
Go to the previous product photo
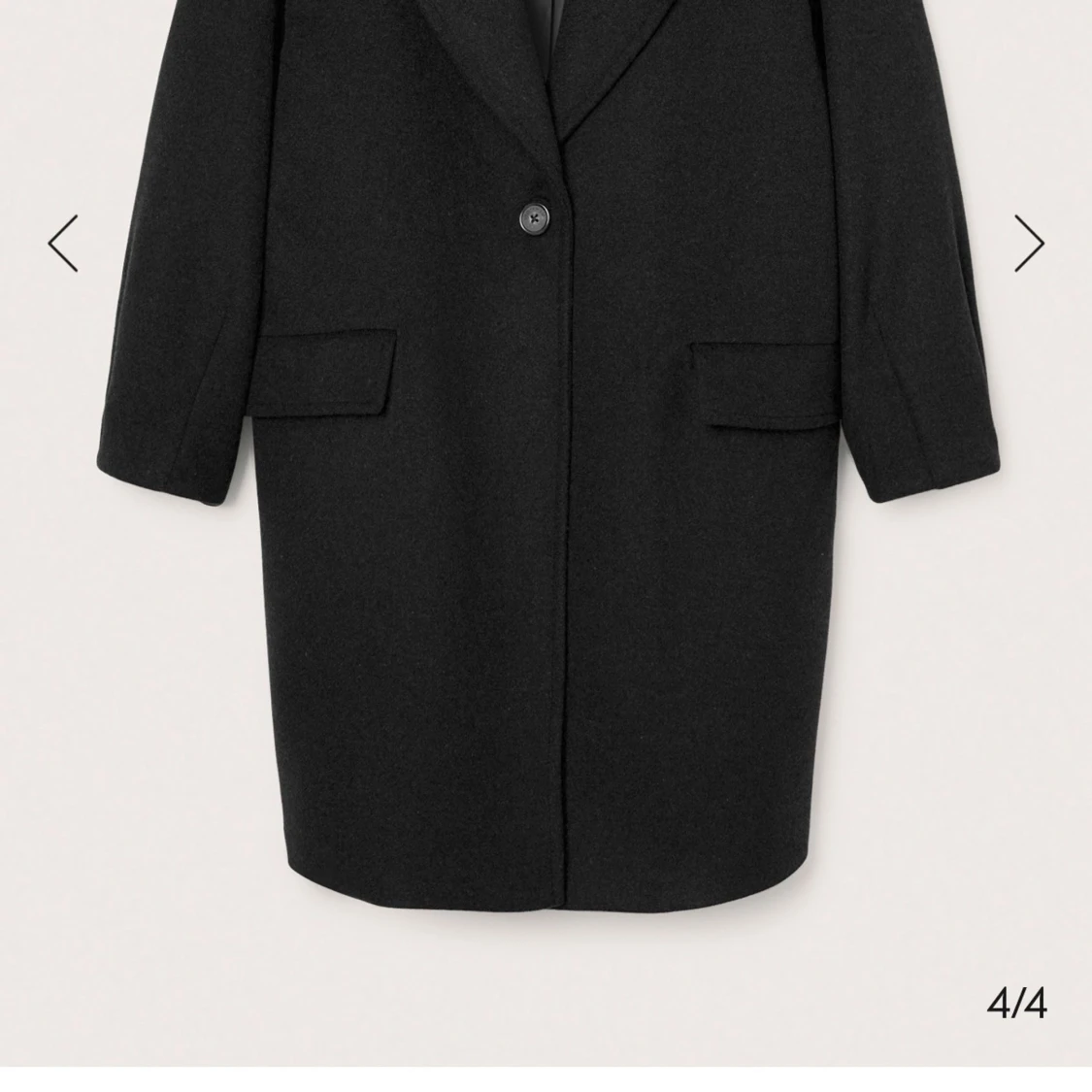tap(63, 243)
